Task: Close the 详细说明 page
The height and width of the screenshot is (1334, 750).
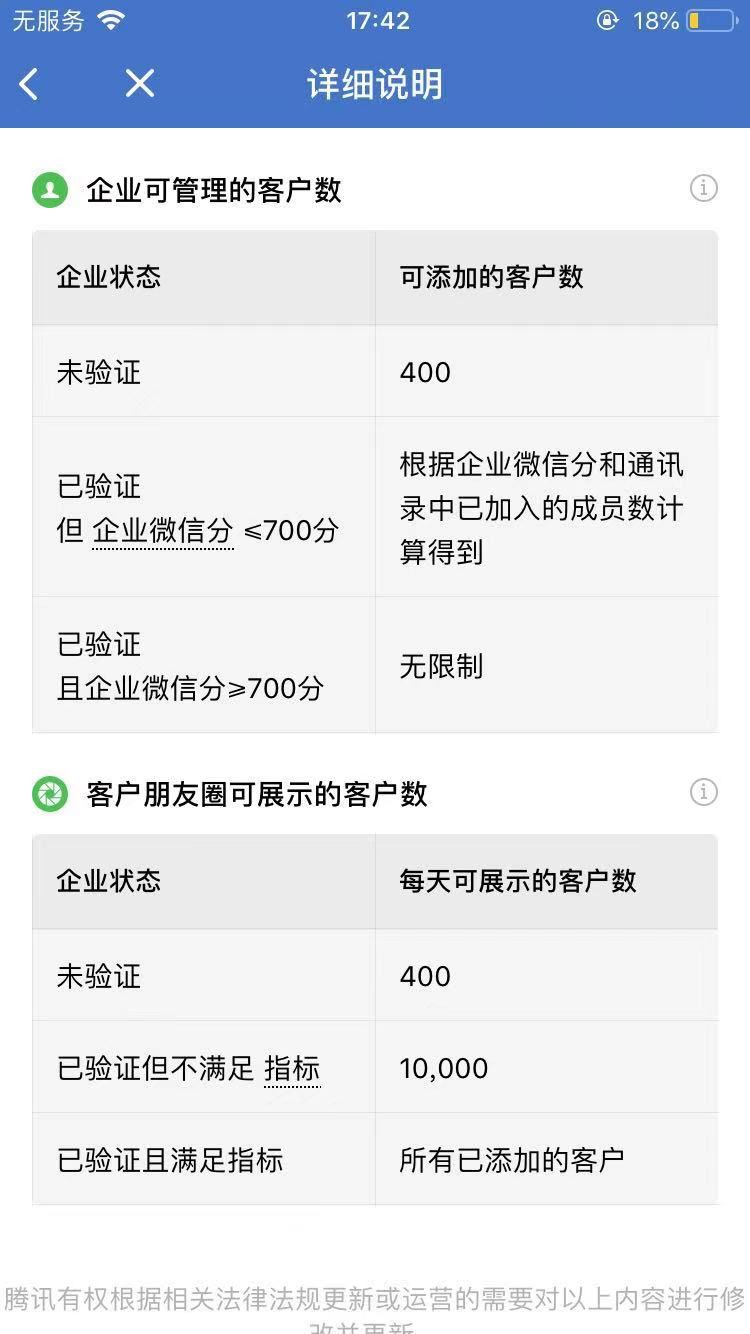Action: [140, 84]
